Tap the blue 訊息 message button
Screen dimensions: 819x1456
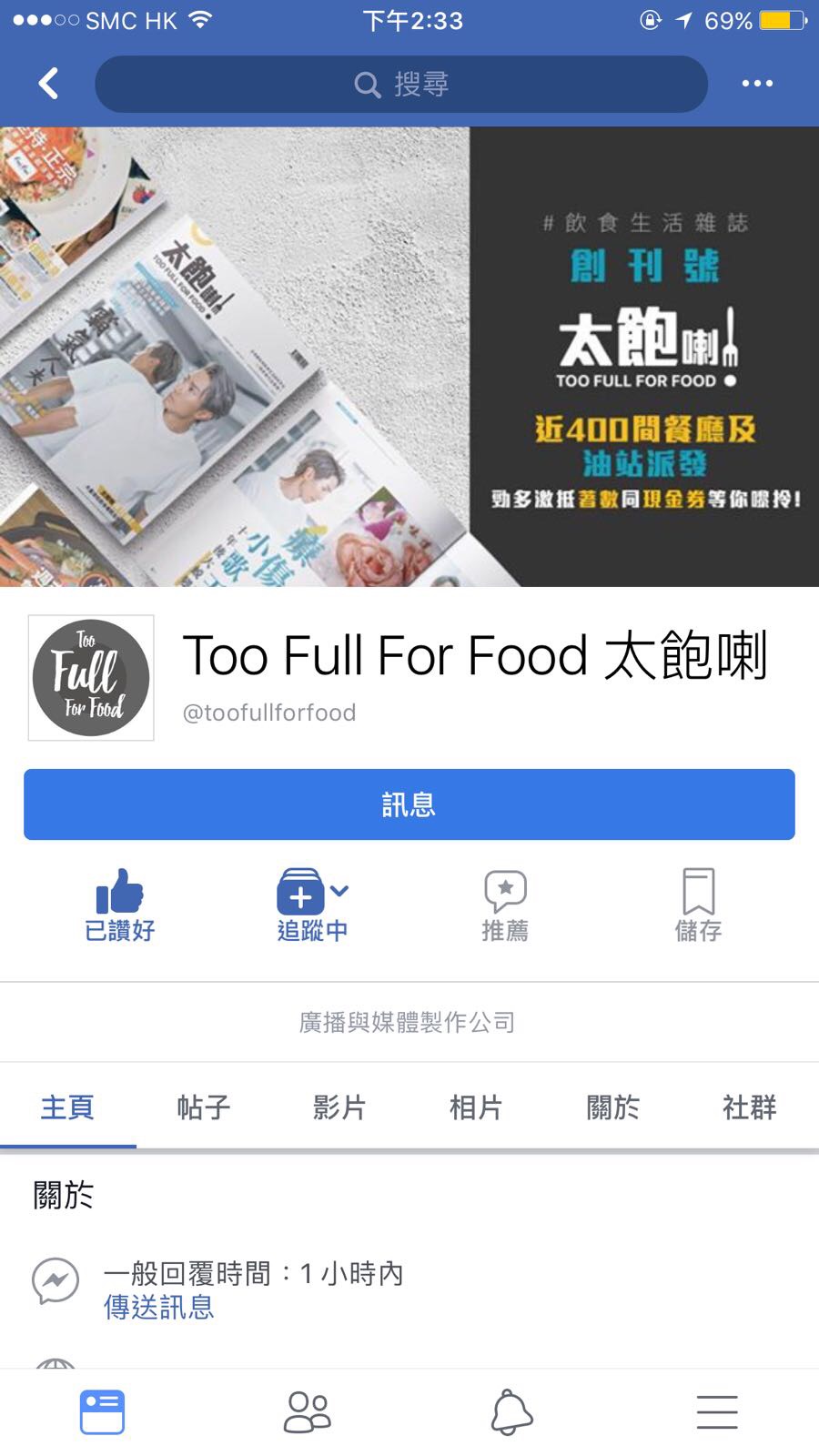(x=409, y=804)
